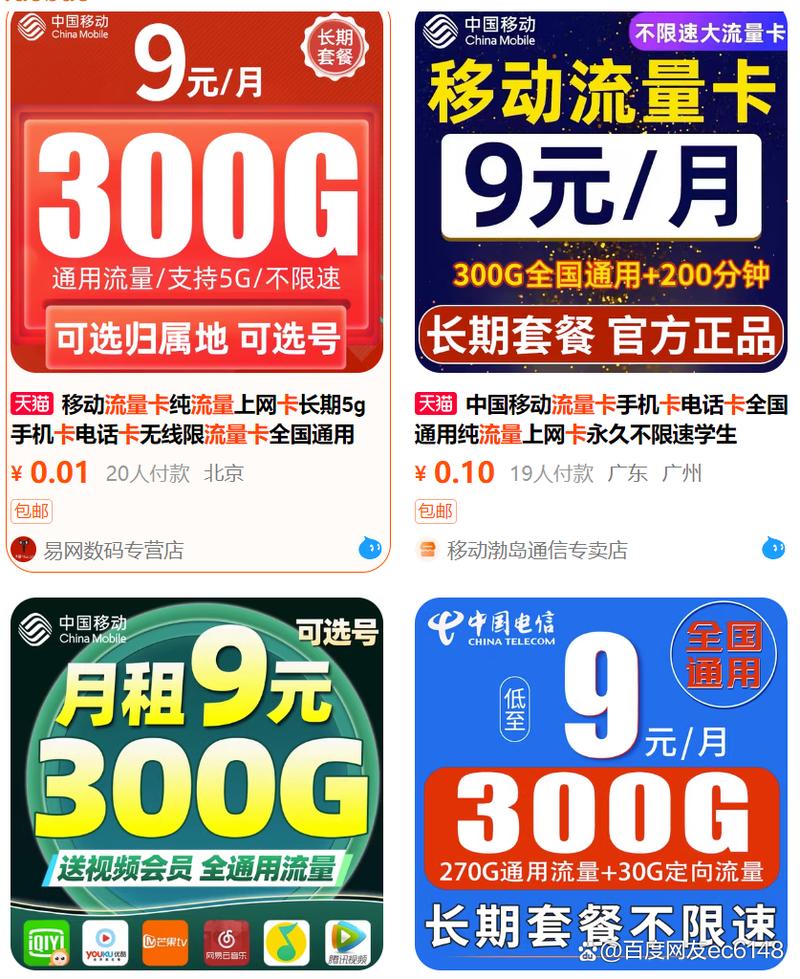Chat with 易网数码专营店 via Wangwang icon

tap(370, 548)
